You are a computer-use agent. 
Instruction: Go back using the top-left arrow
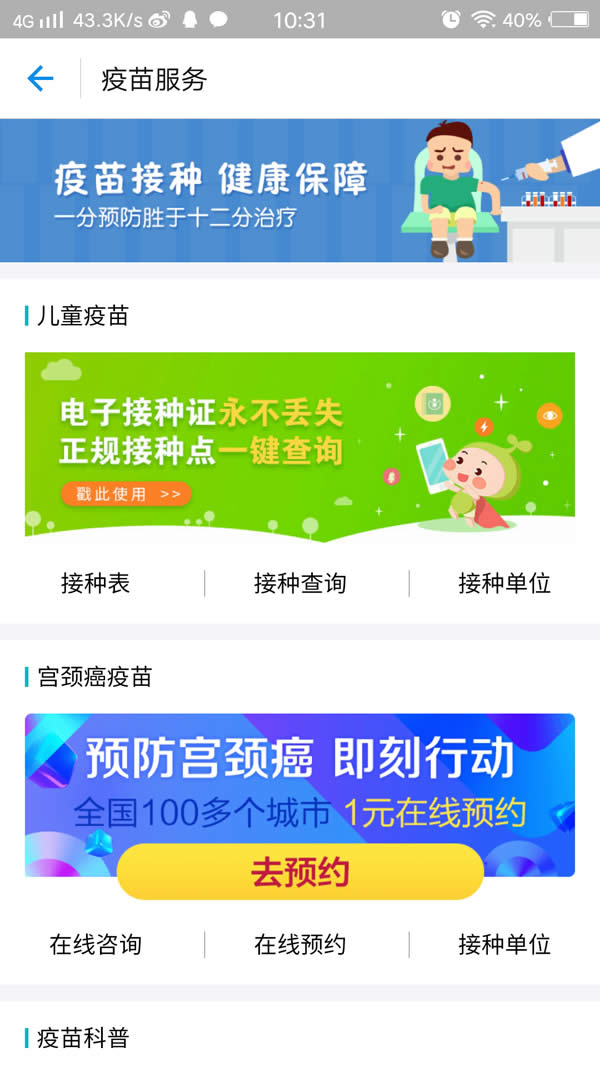coord(40,79)
